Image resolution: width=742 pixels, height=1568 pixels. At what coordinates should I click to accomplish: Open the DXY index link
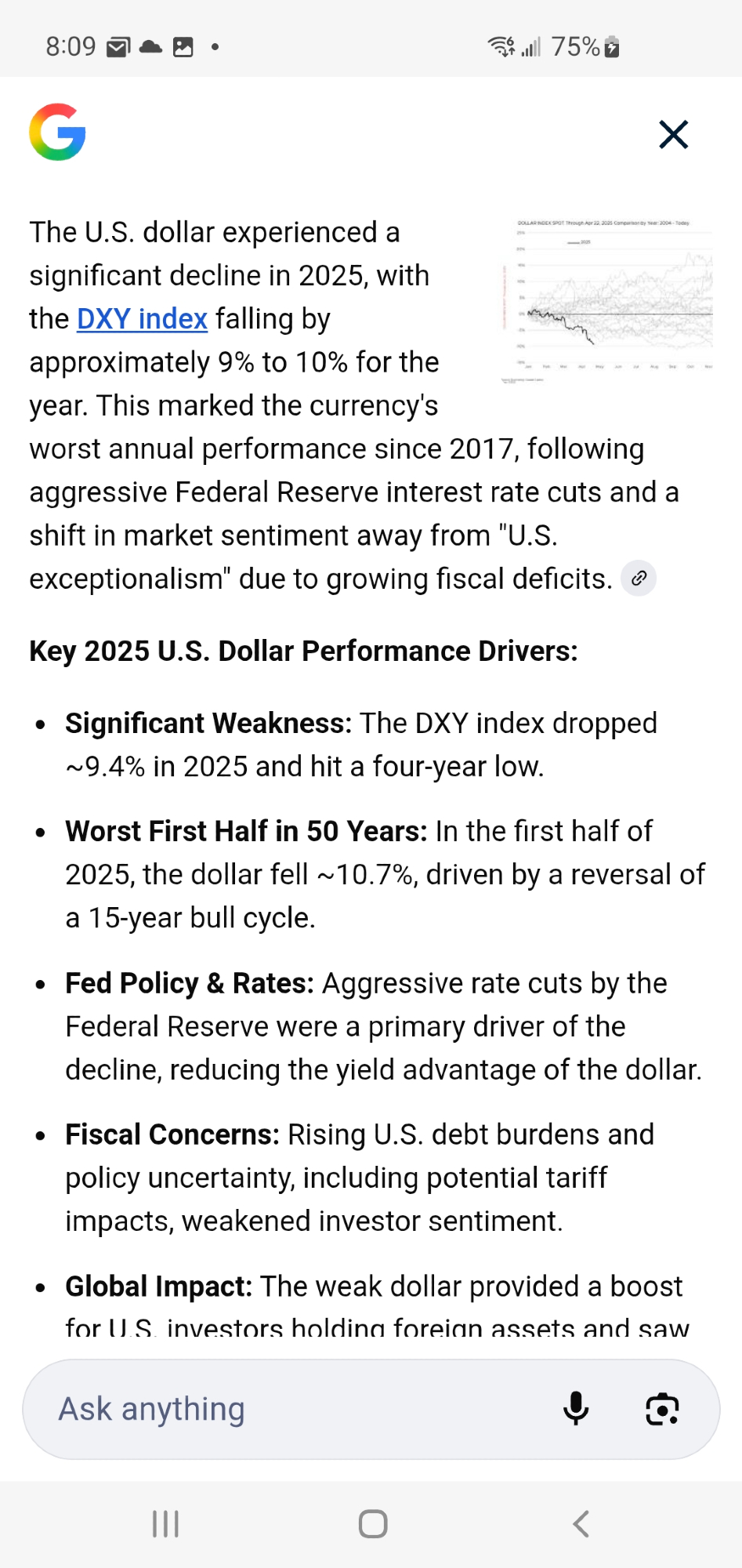[x=142, y=319]
